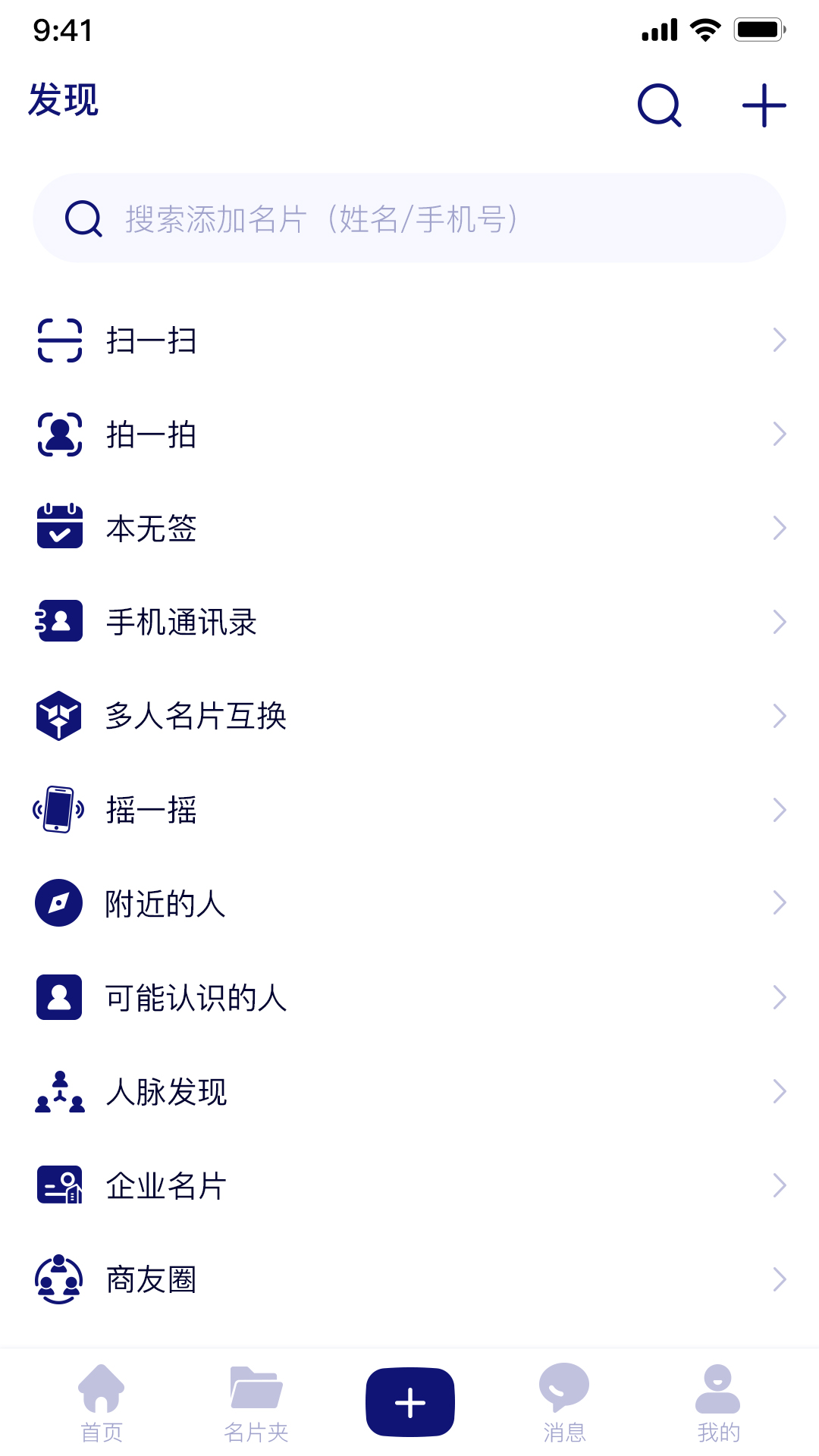The height and width of the screenshot is (1456, 819).
Task: Expand the 商友圈 row chevron
Action: (780, 1279)
